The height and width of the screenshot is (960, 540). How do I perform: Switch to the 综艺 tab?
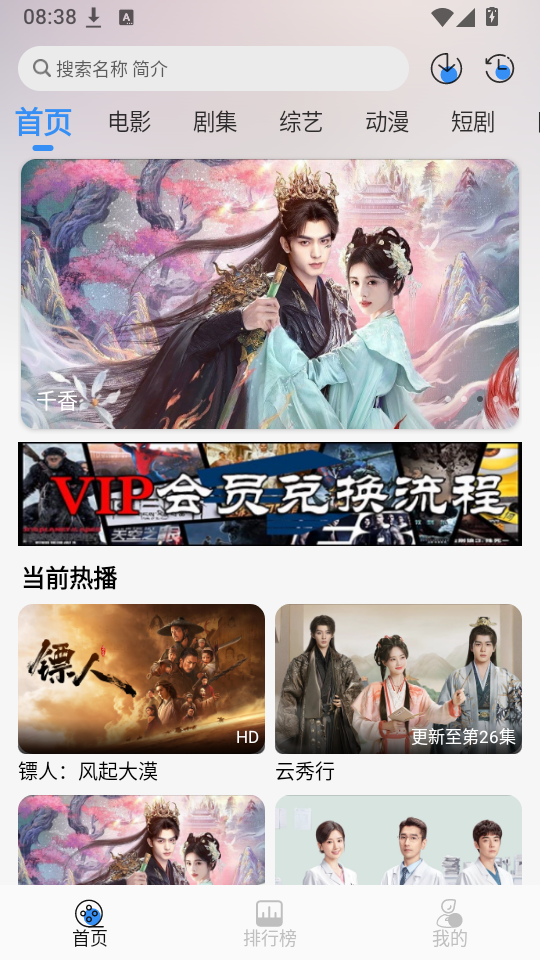301,122
